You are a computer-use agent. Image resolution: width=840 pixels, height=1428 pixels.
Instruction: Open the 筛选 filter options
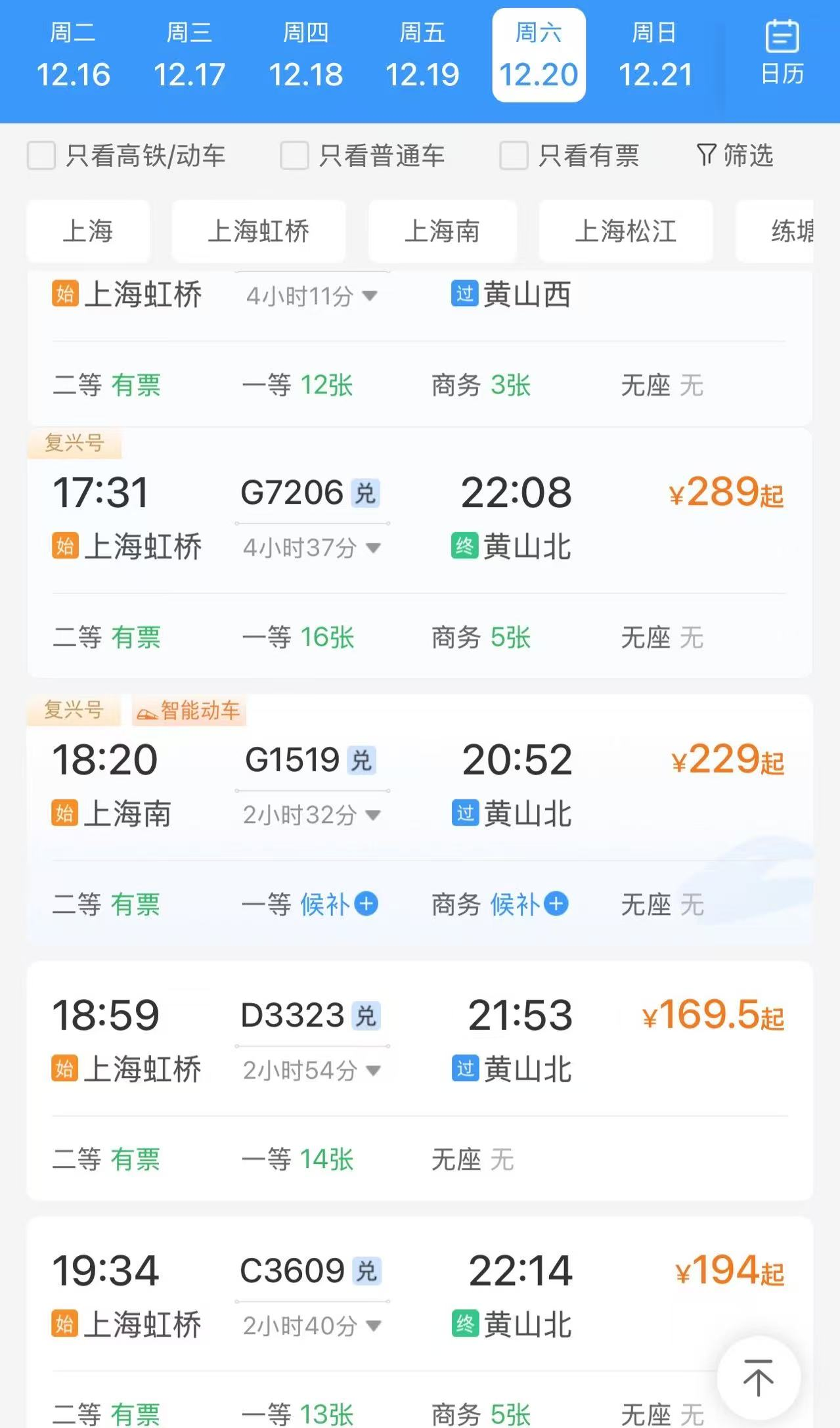click(x=735, y=156)
